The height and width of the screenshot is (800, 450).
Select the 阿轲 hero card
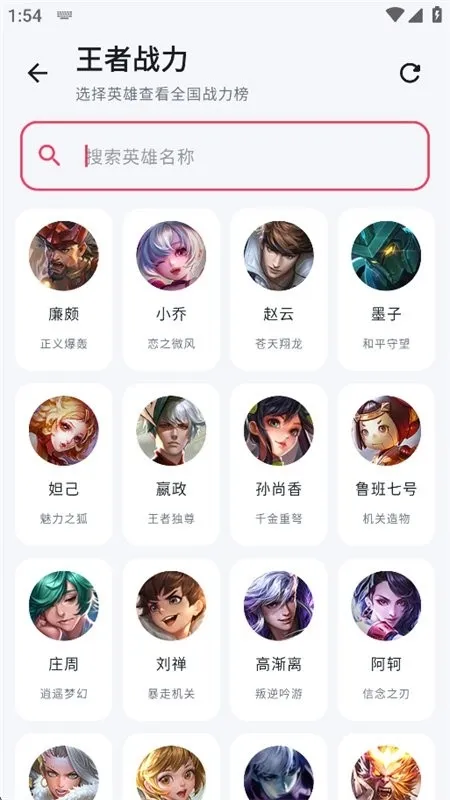386,639
